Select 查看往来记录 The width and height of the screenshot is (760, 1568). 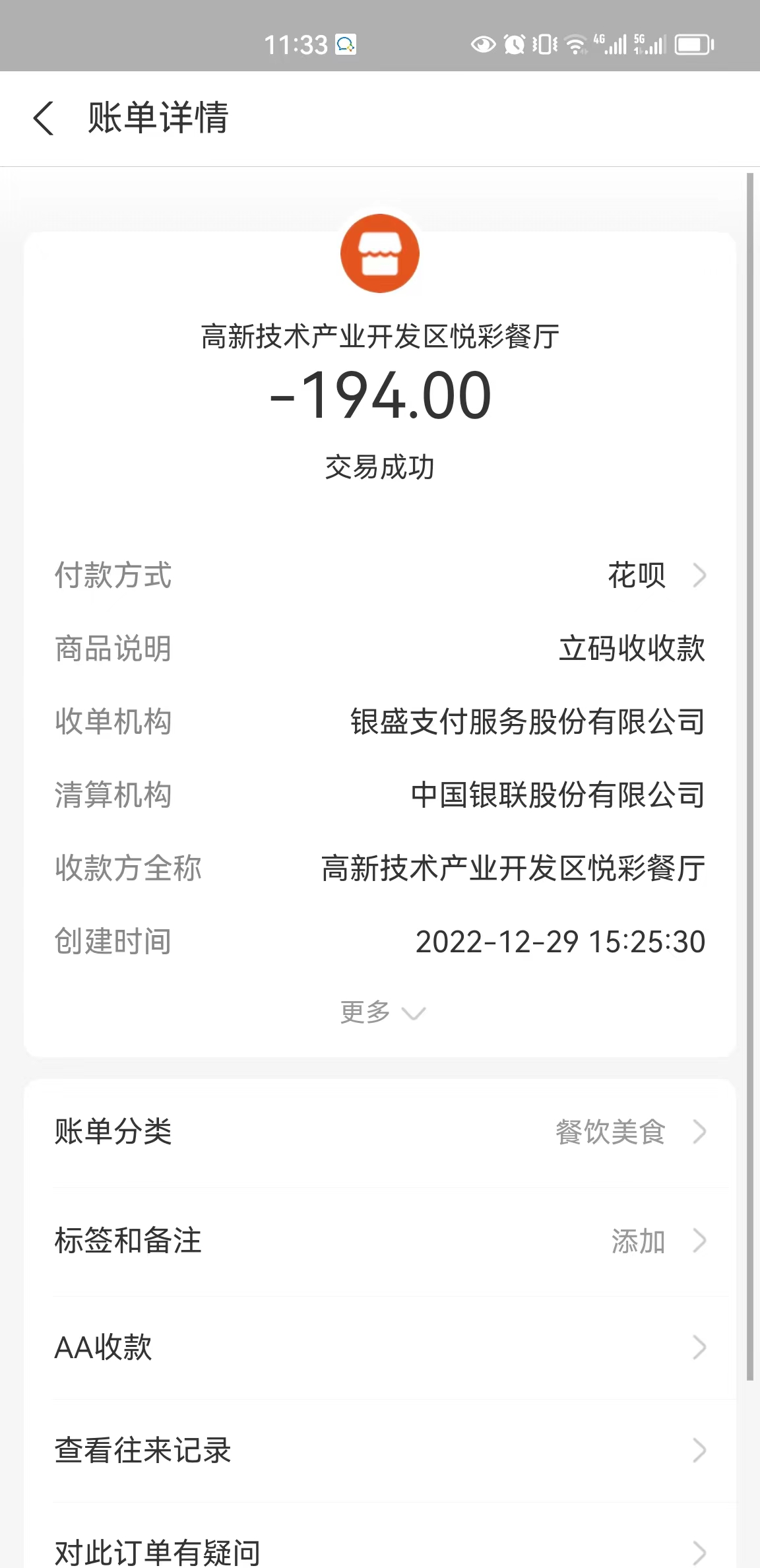tap(380, 1451)
